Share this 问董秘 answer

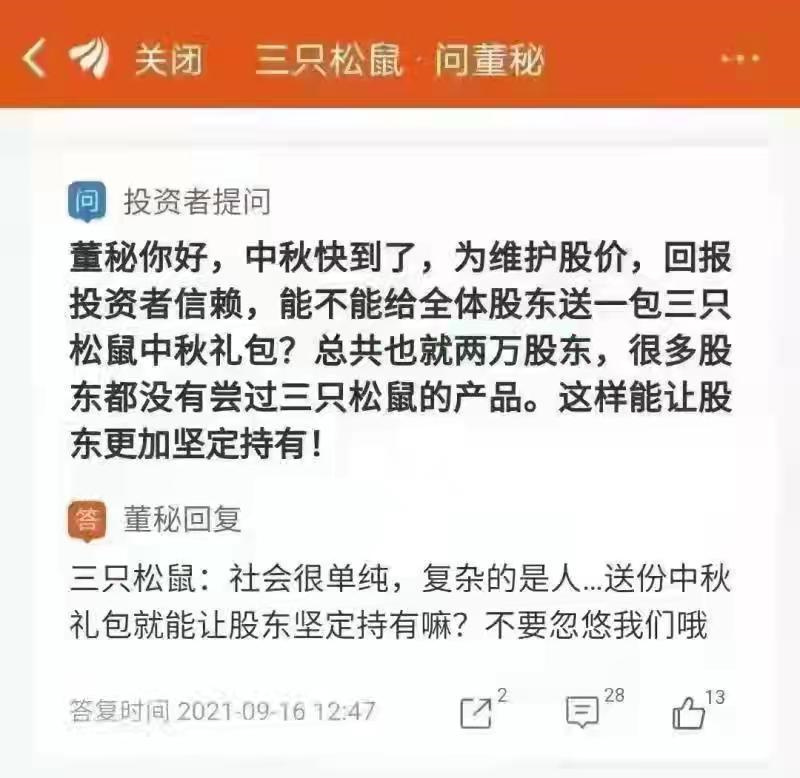[x=477, y=712]
